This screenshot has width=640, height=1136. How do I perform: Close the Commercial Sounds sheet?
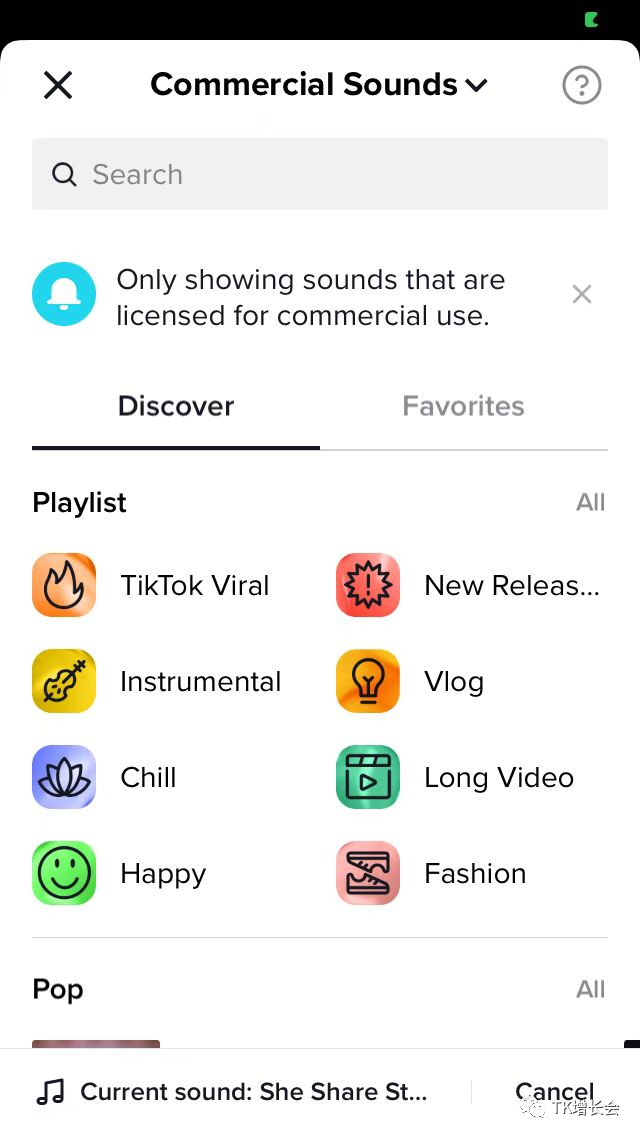pos(58,86)
